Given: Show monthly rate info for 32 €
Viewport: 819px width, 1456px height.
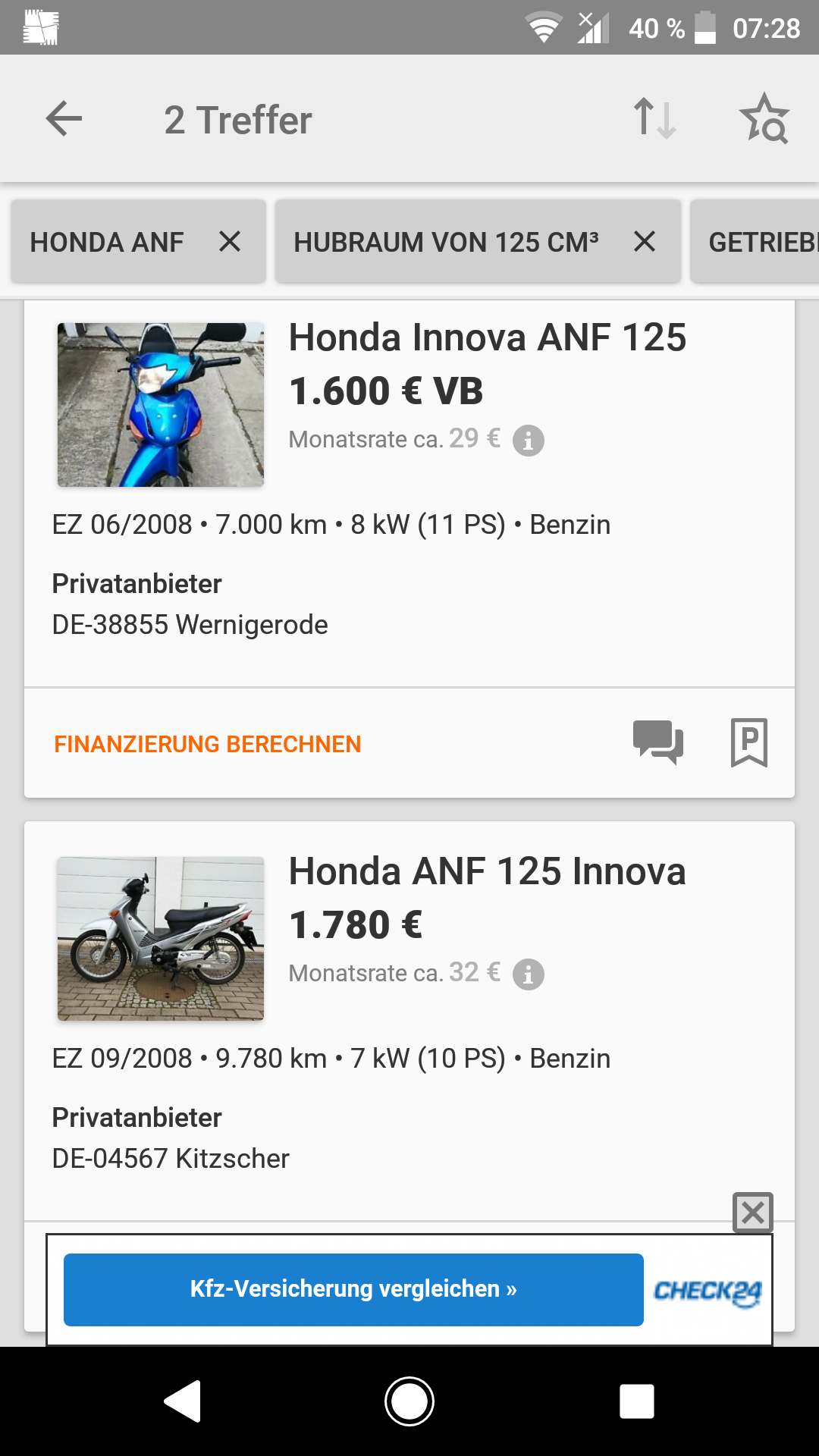Looking at the screenshot, I should click(529, 974).
